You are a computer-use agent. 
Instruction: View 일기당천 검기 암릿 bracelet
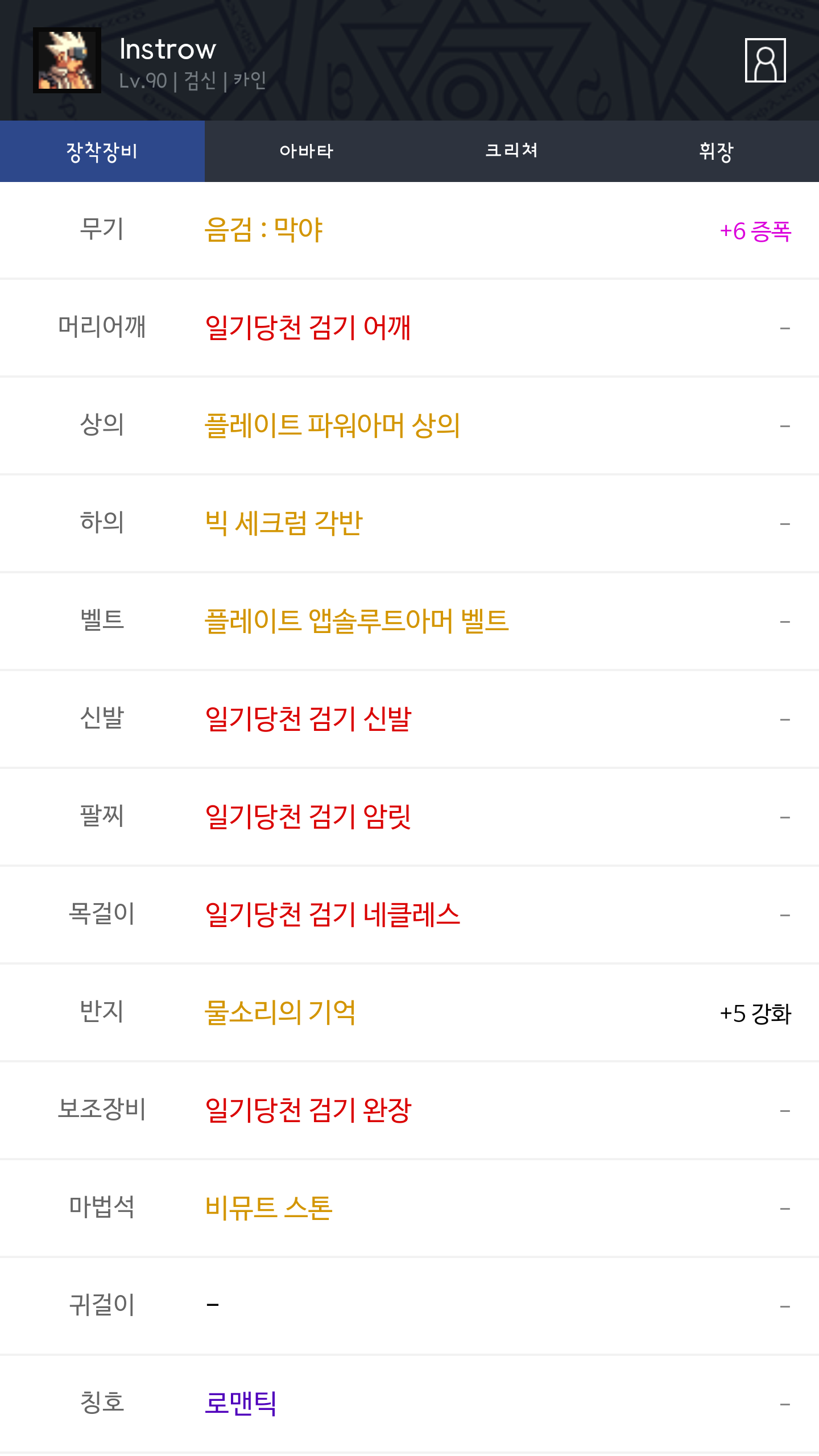pos(308,817)
